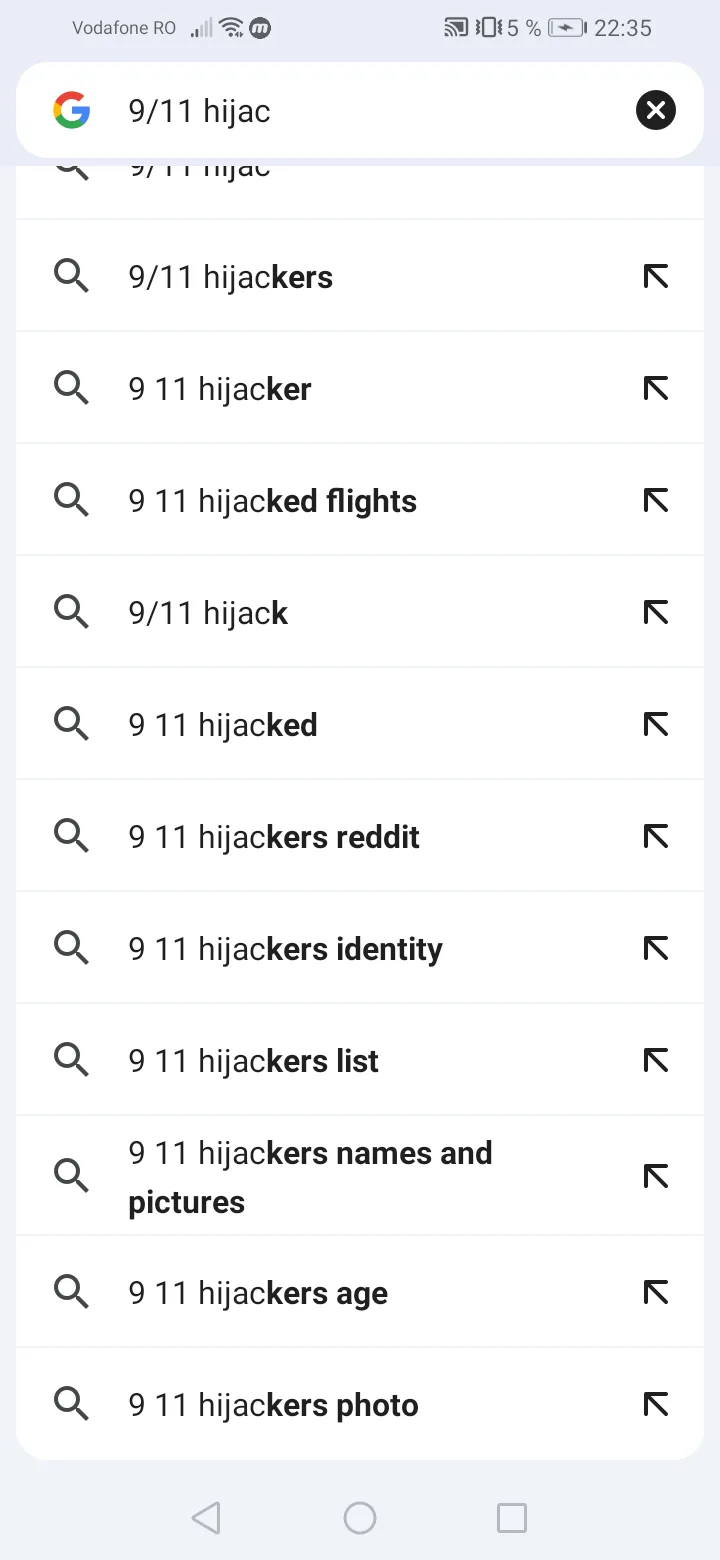Select 9 11 hijackers identity suggestion
Image resolution: width=720 pixels, height=1560 pixels.
click(360, 948)
